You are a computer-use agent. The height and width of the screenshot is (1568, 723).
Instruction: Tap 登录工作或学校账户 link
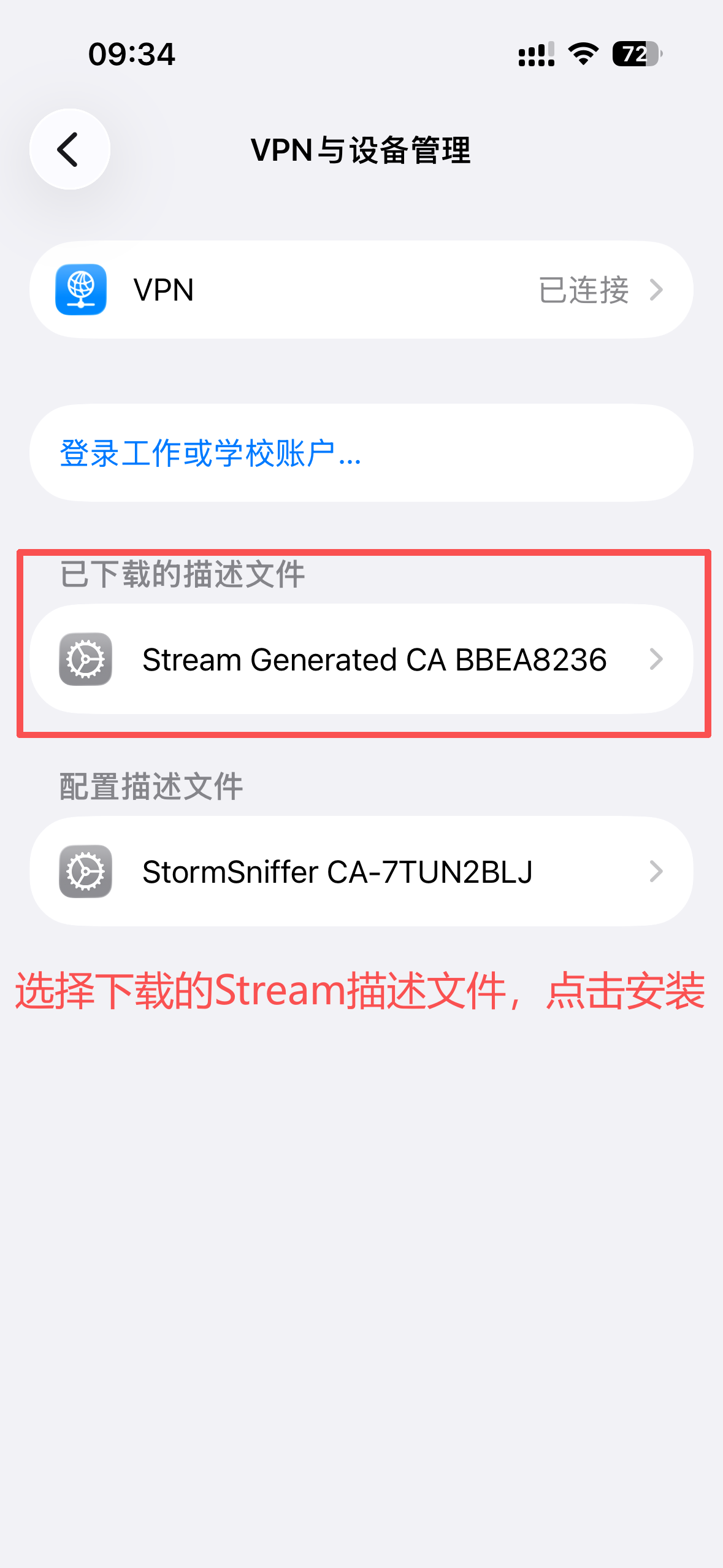coord(210,453)
